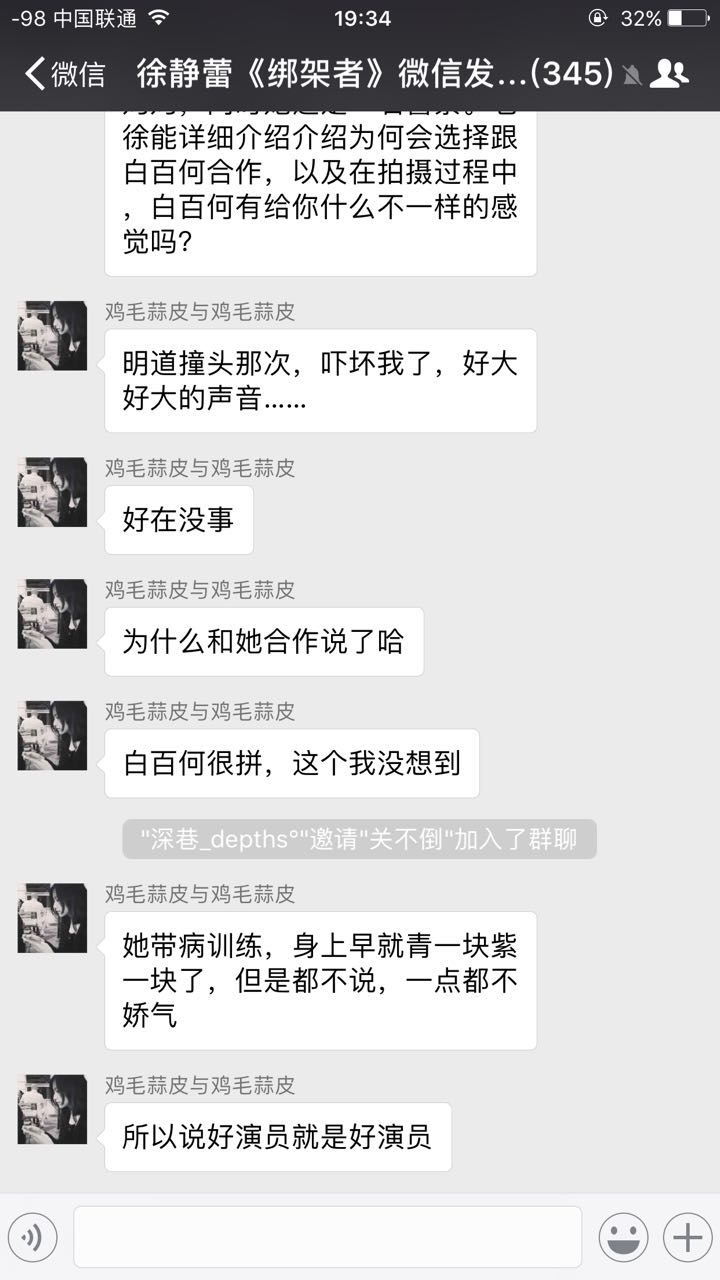The width and height of the screenshot is (720, 1280).
Task: Tap the avatar next to 所以说好演员就是好演员
Action: coord(52,1109)
